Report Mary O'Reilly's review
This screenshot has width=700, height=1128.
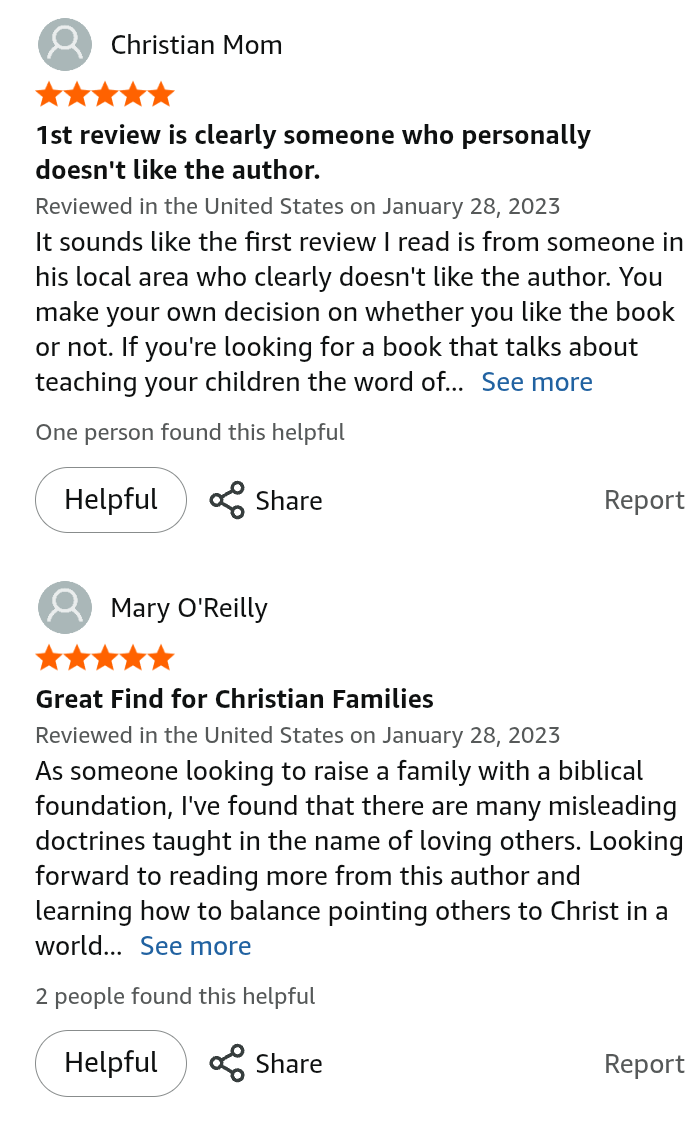(644, 1063)
